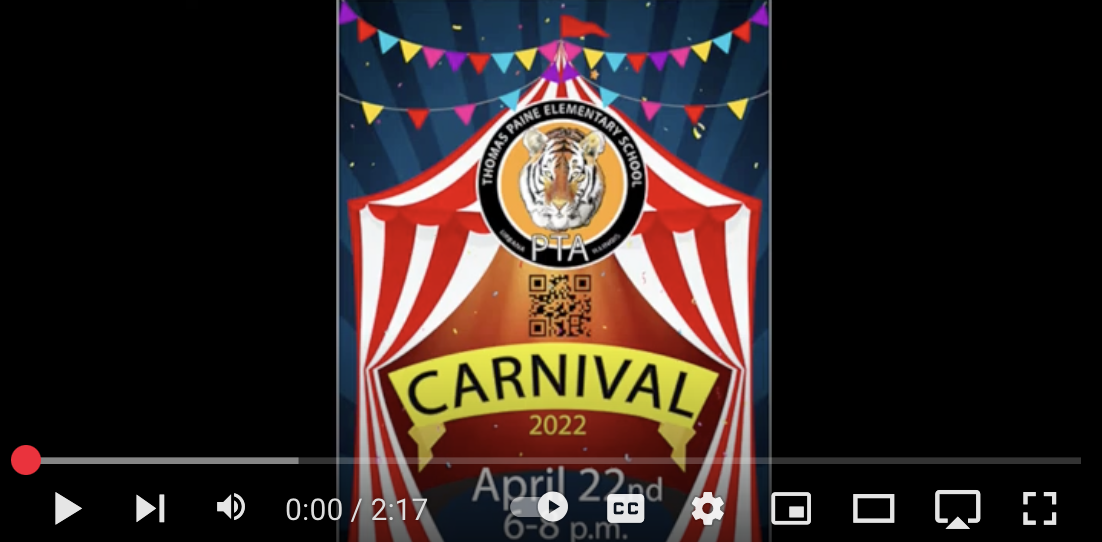Screen dimensions: 1102x542
Task: Switch to theater mode
Action: point(873,509)
